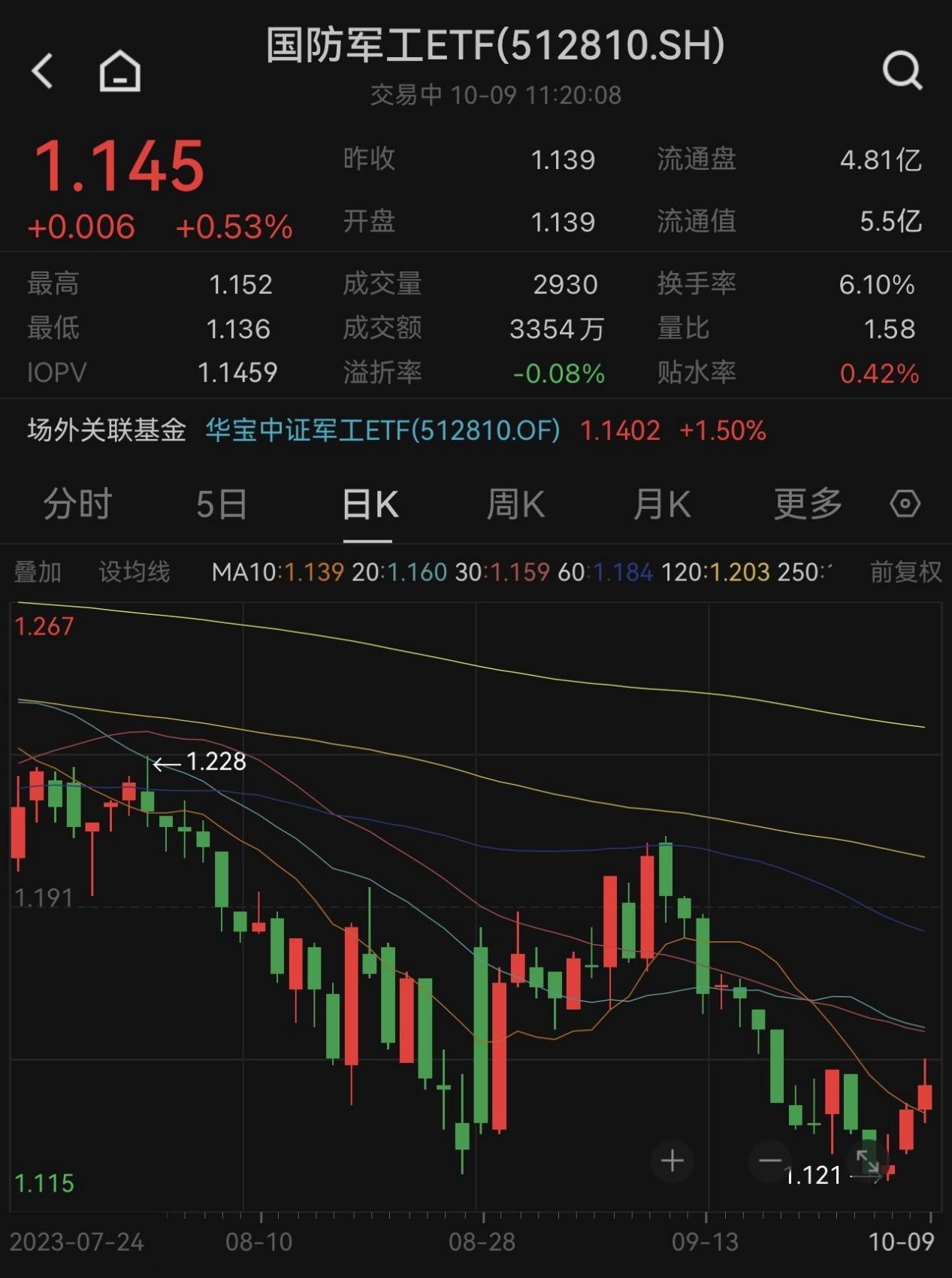The image size is (952, 1278).
Task: Switch to the 分时 intraday tab
Action: pos(78,504)
